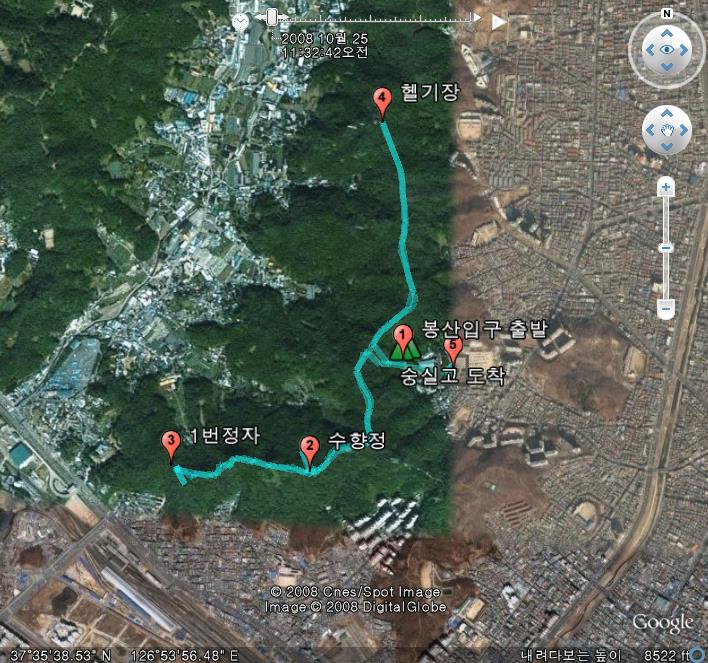Move map down with the hand joystick
708x663 pixels.
pos(666,146)
